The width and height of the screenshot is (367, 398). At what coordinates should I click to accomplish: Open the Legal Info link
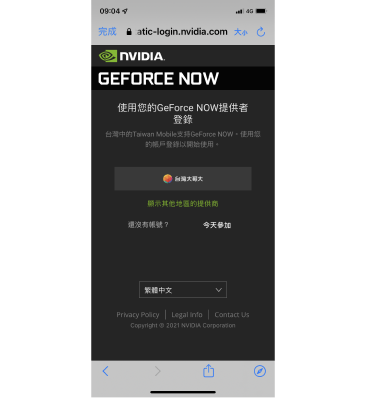tap(187, 315)
